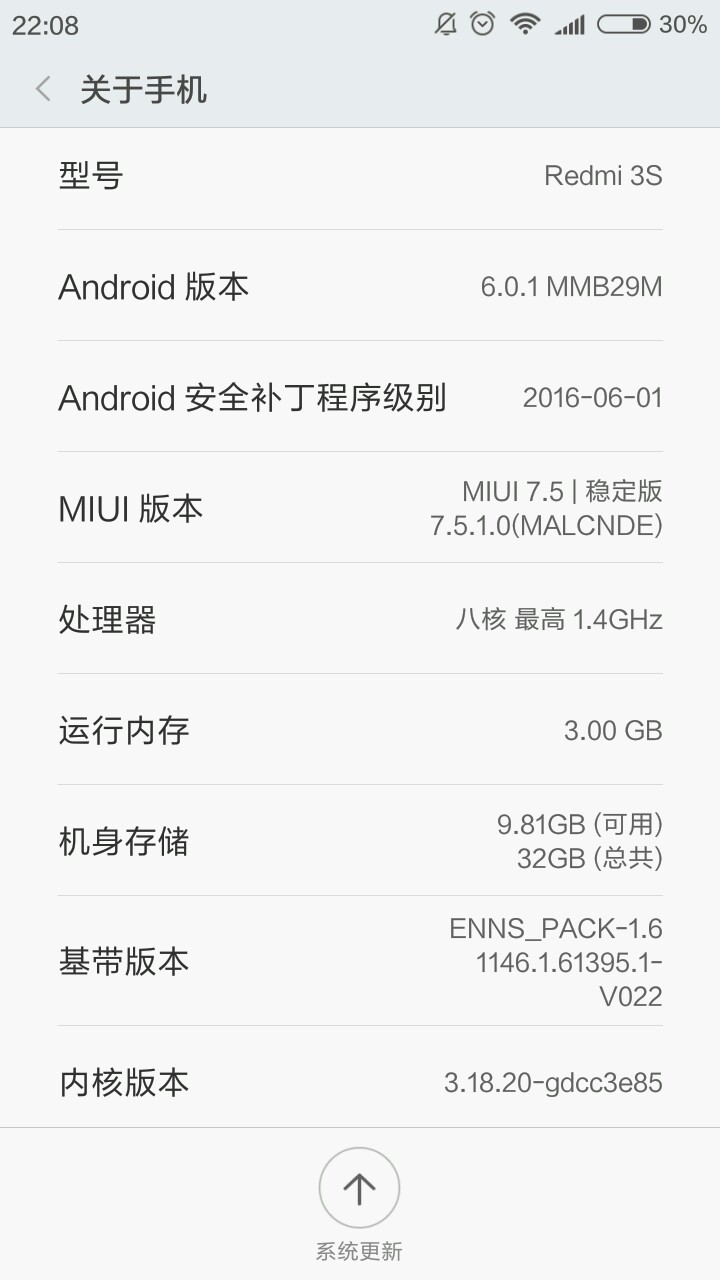
Task: Tap the MIUI 版本 row
Action: tap(360, 508)
